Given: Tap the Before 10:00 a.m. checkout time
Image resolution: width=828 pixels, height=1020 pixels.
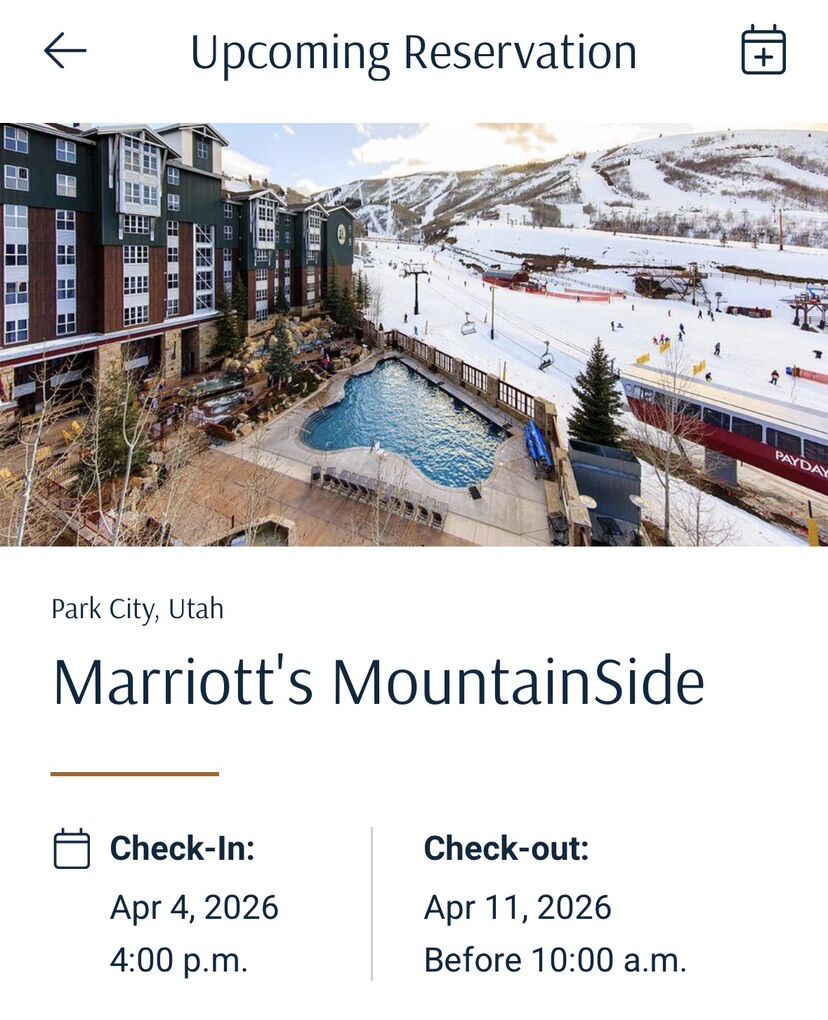Looking at the screenshot, I should pyautogui.click(x=557, y=962).
